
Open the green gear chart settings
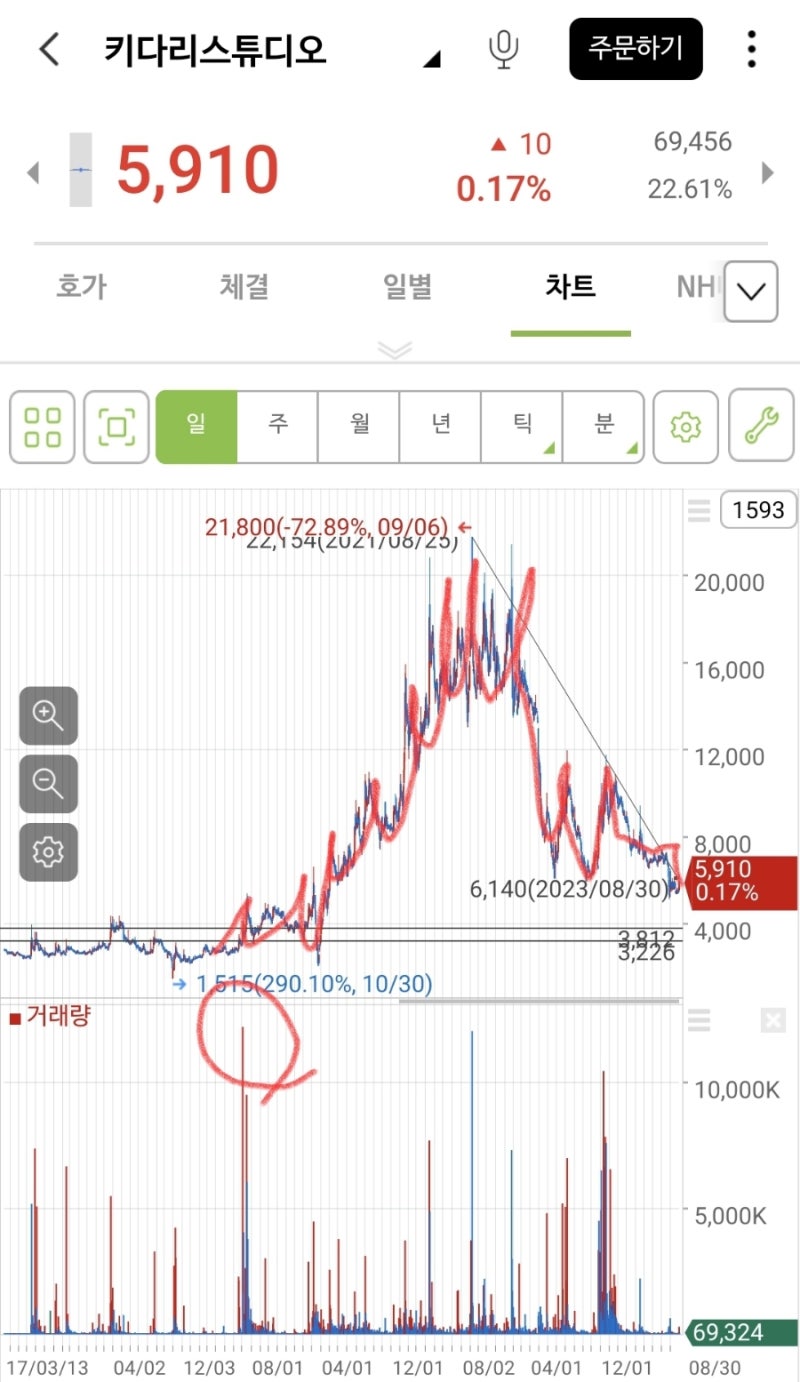(x=685, y=427)
